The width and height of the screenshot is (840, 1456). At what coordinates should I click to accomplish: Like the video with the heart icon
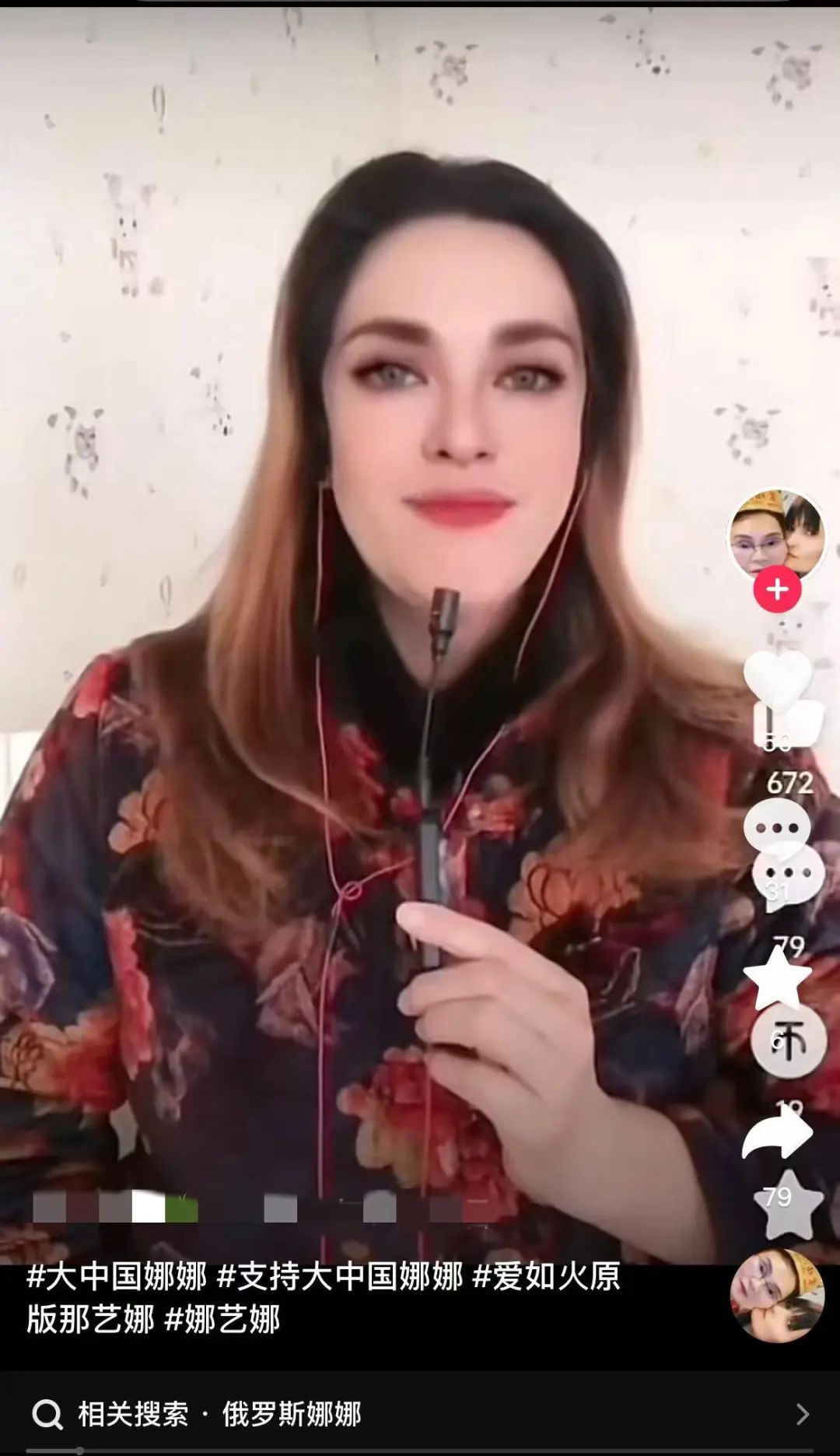tap(777, 679)
